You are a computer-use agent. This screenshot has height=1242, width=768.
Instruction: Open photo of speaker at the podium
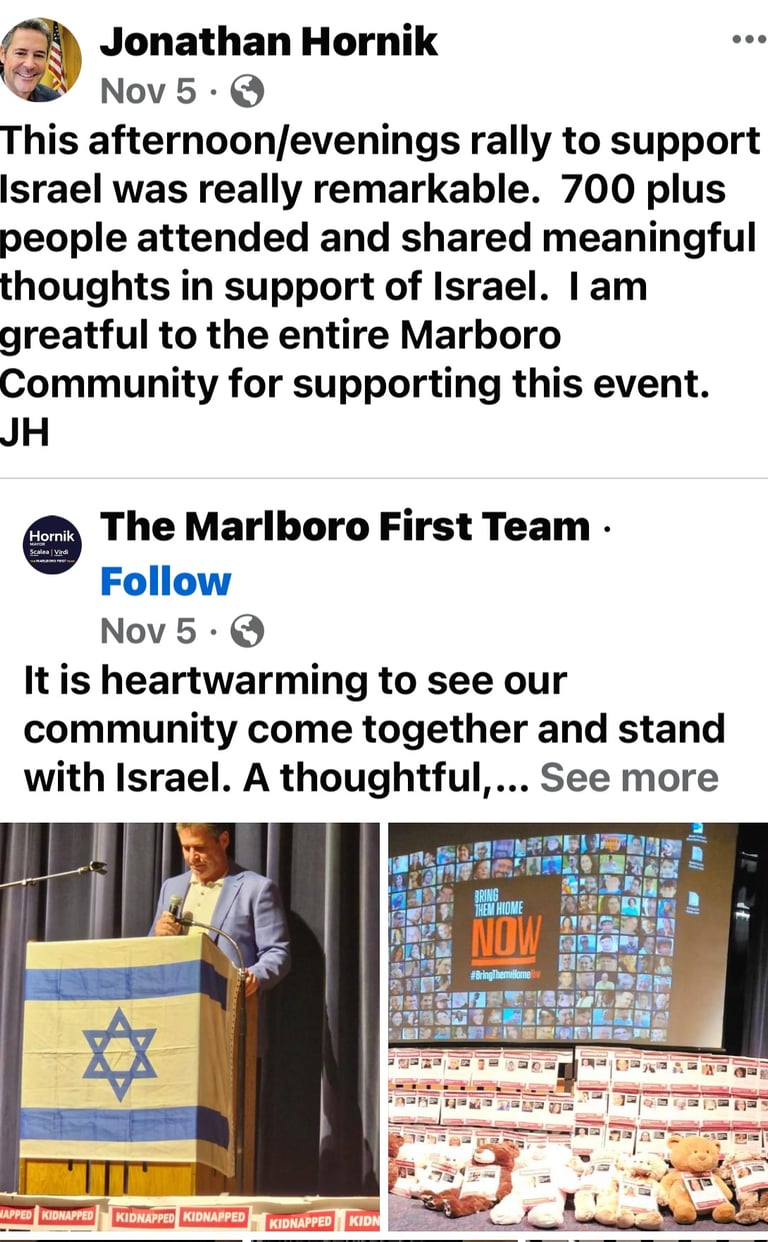[x=190, y=1027]
